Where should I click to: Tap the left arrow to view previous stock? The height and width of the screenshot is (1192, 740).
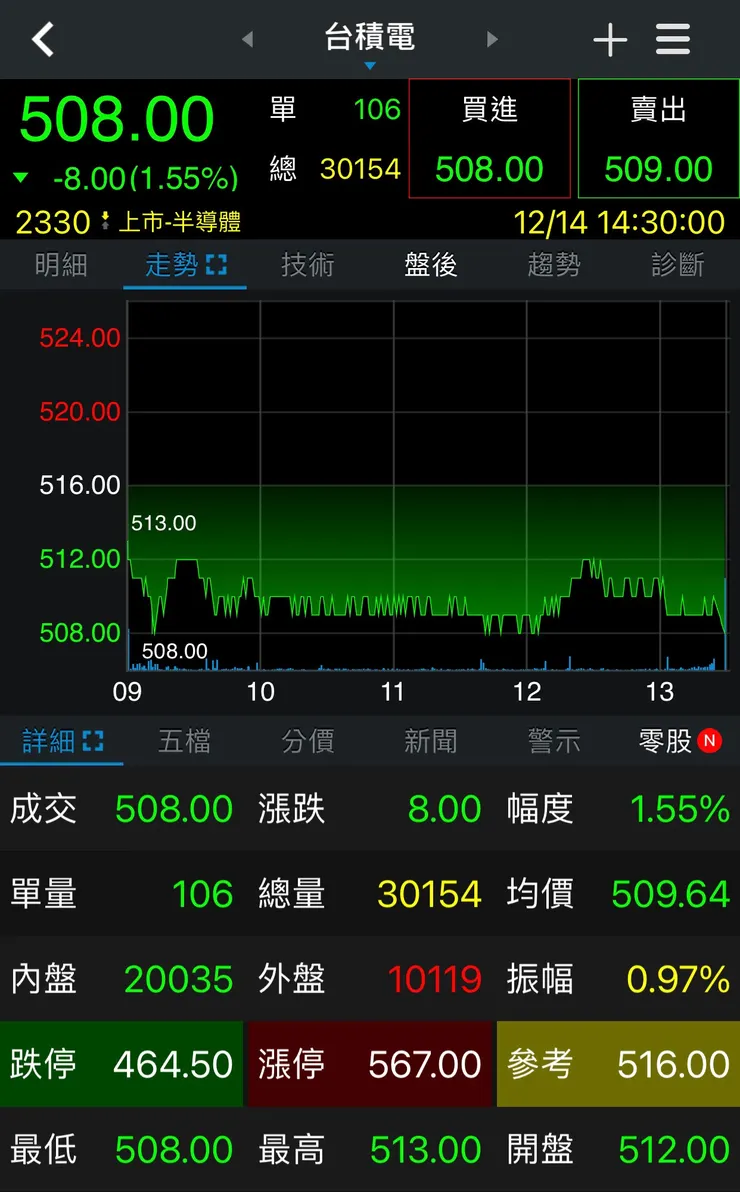point(246,40)
